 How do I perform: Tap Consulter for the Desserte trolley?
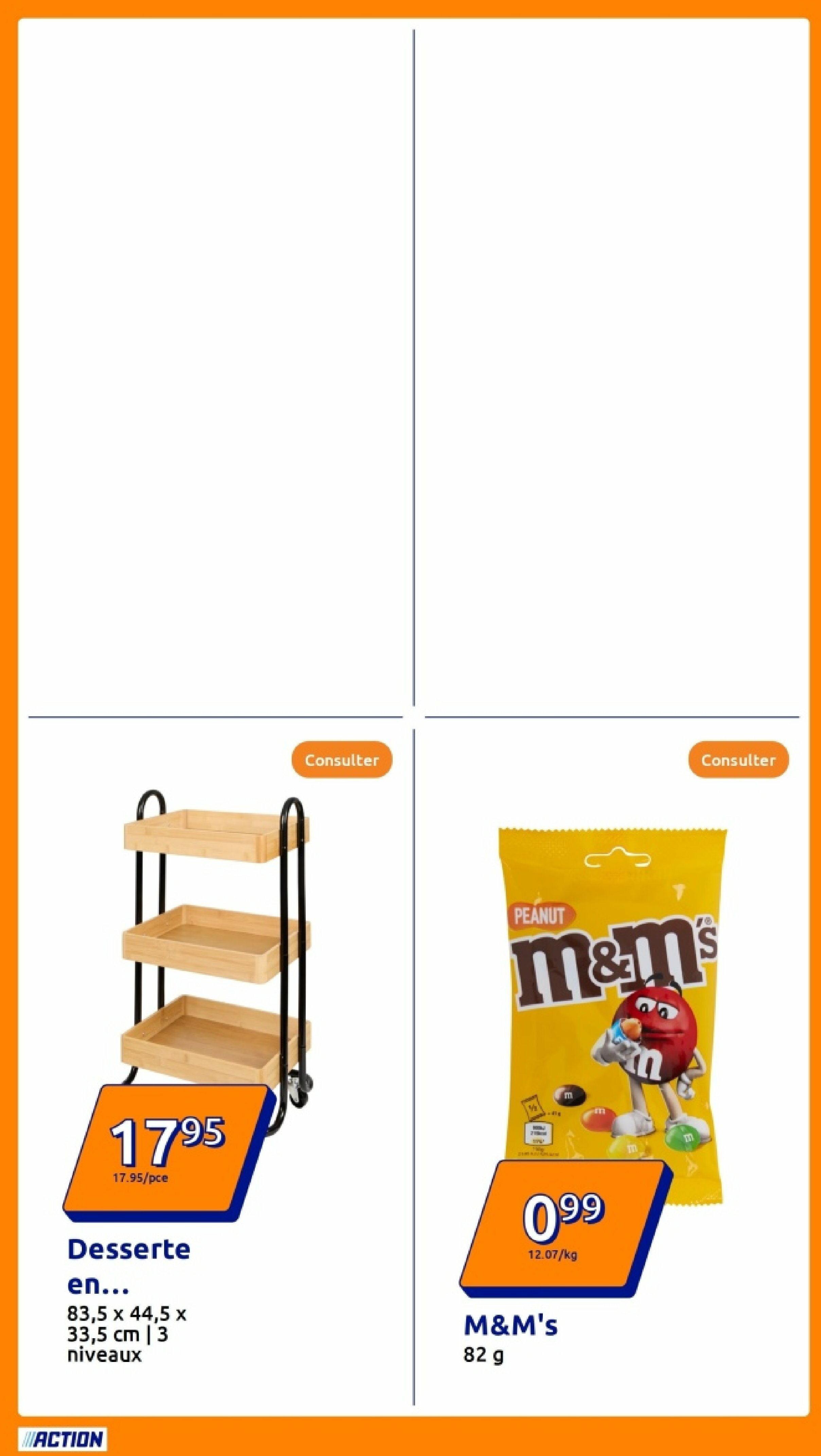341,760
